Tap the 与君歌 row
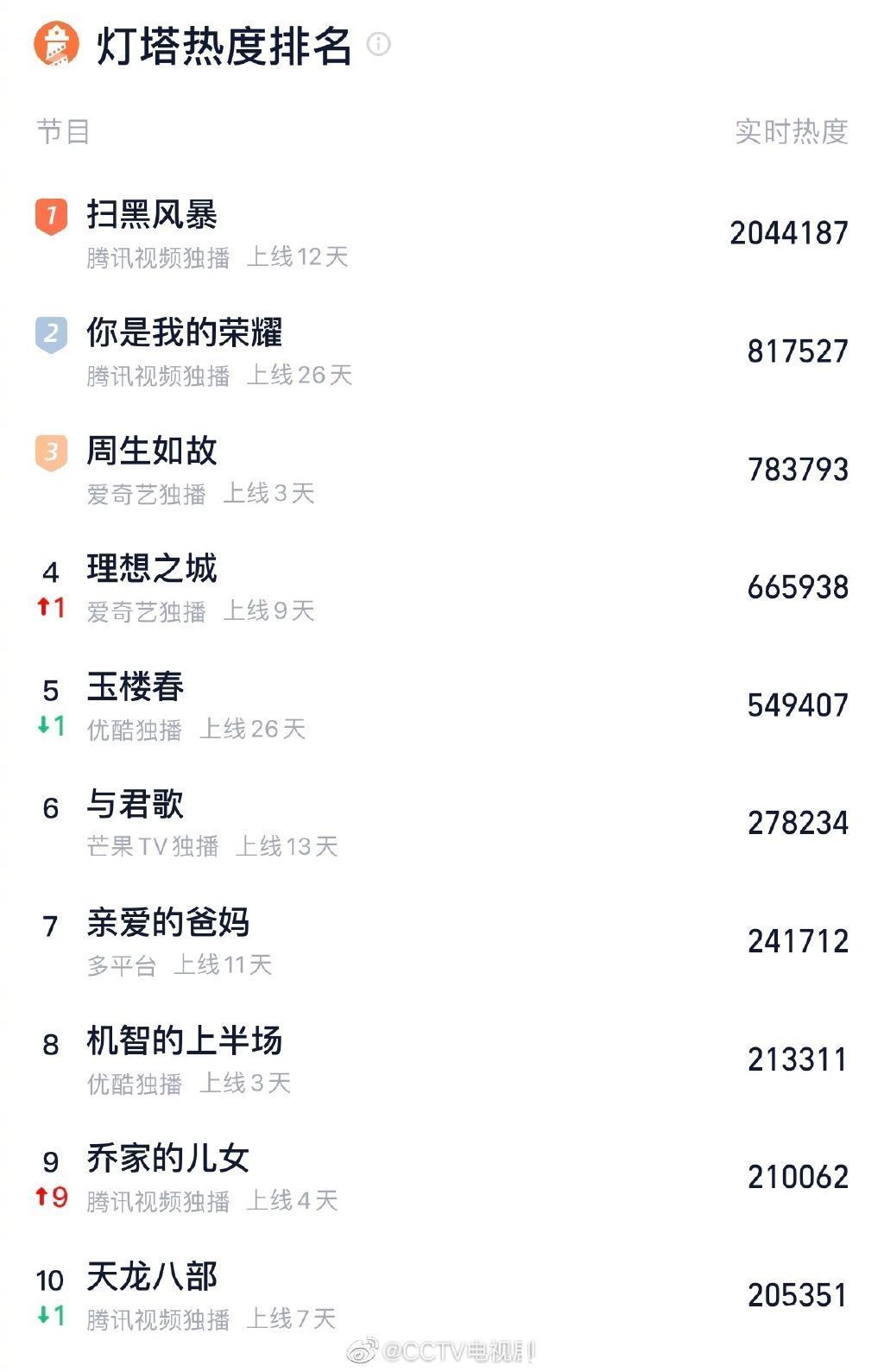Viewport: 884px width, 1372px height. 136,805
